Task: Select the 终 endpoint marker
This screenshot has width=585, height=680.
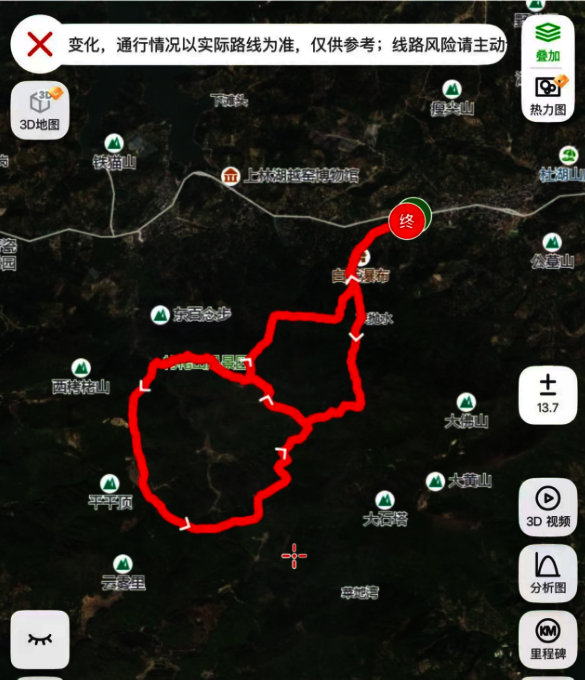Action: click(x=406, y=222)
